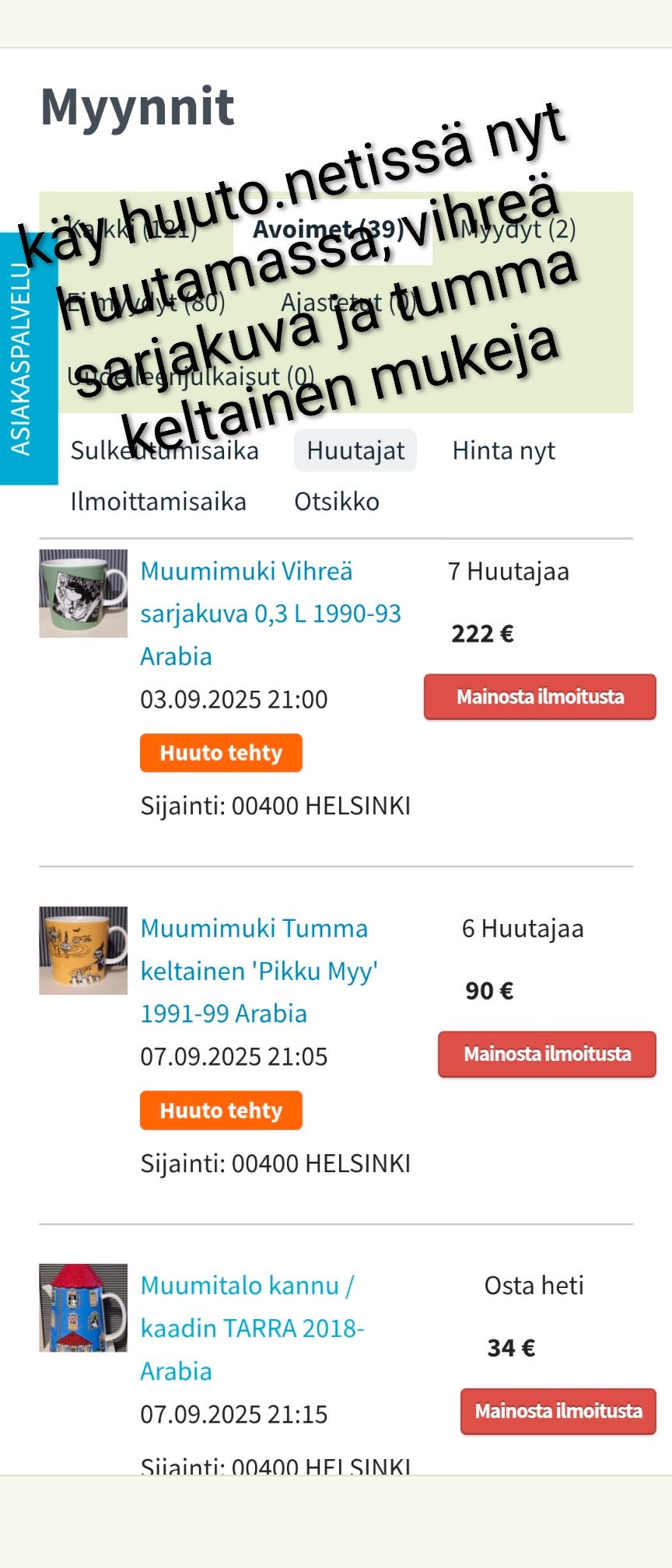
Task: Sort listings by "Sulkeutumisaika"
Action: (165, 450)
